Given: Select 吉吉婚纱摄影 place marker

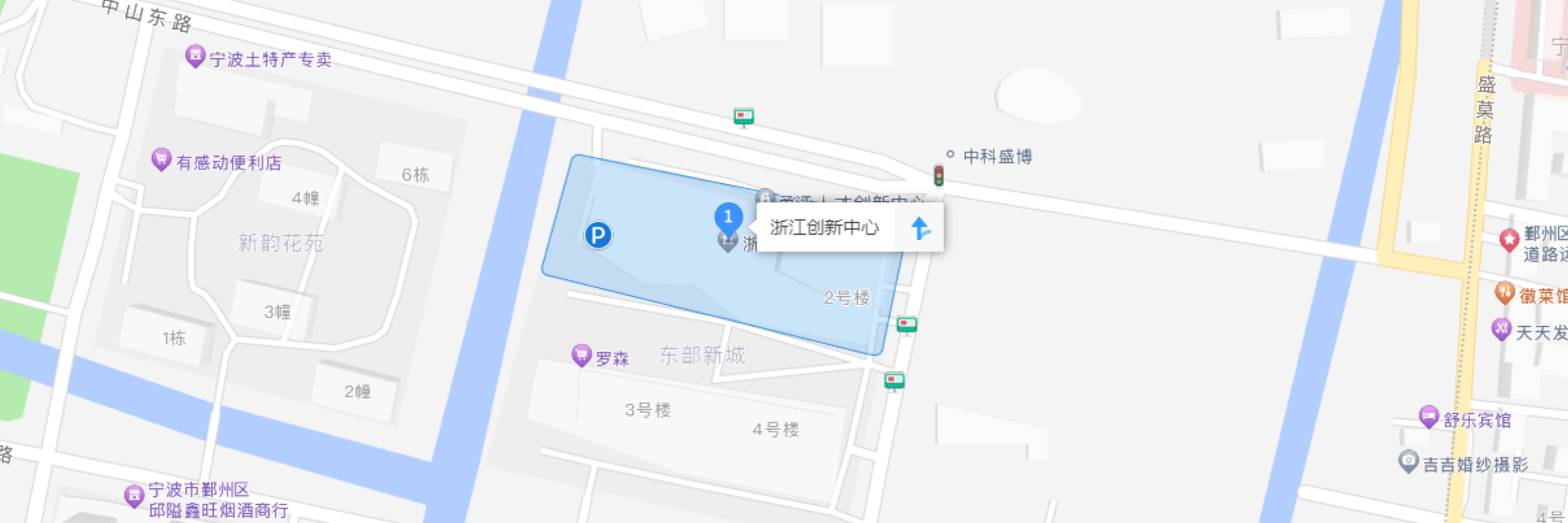Looking at the screenshot, I should (1408, 462).
